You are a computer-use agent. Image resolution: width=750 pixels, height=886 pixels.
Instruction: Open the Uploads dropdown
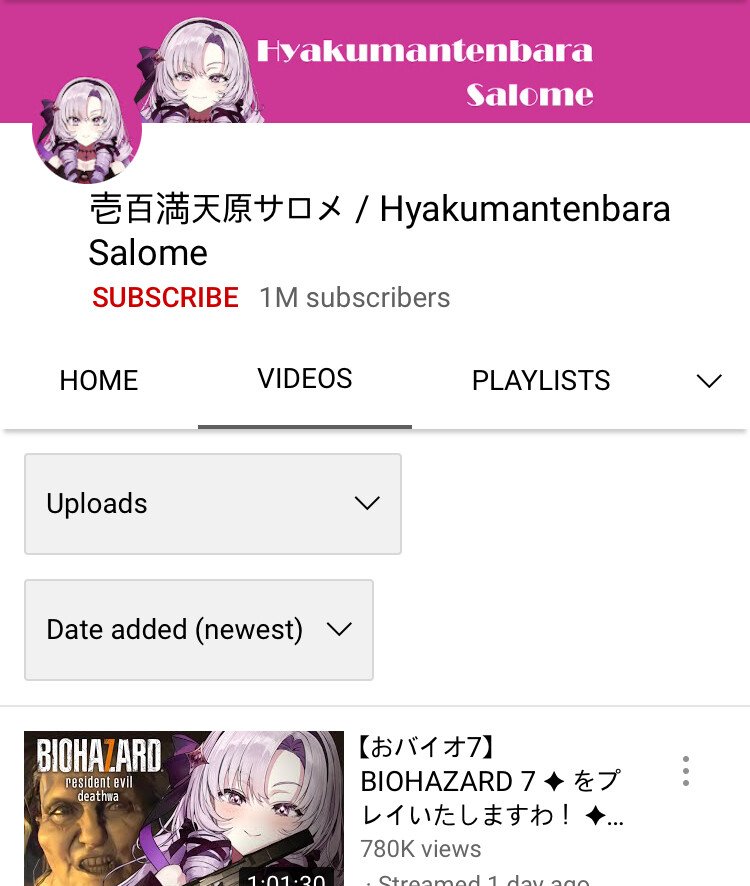tap(213, 504)
